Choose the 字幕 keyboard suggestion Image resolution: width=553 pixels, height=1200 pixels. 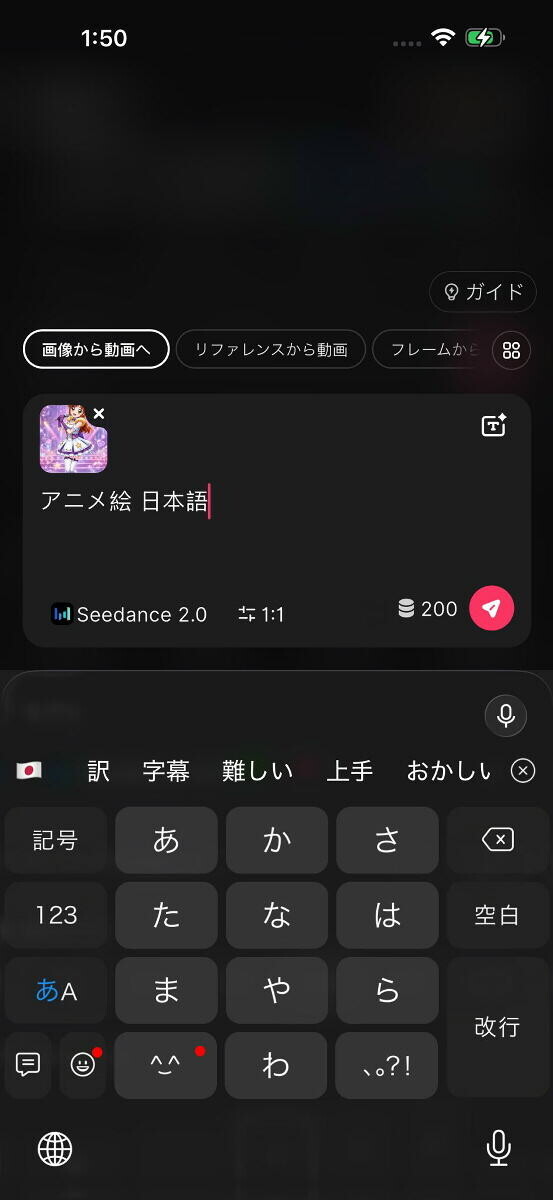166,771
